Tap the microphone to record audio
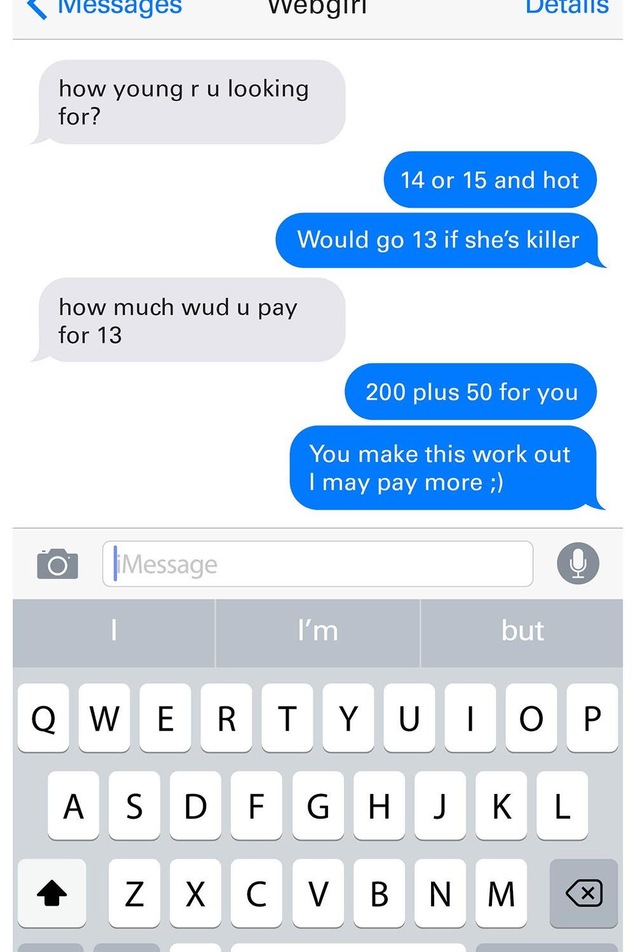The width and height of the screenshot is (635, 952). tap(578, 564)
